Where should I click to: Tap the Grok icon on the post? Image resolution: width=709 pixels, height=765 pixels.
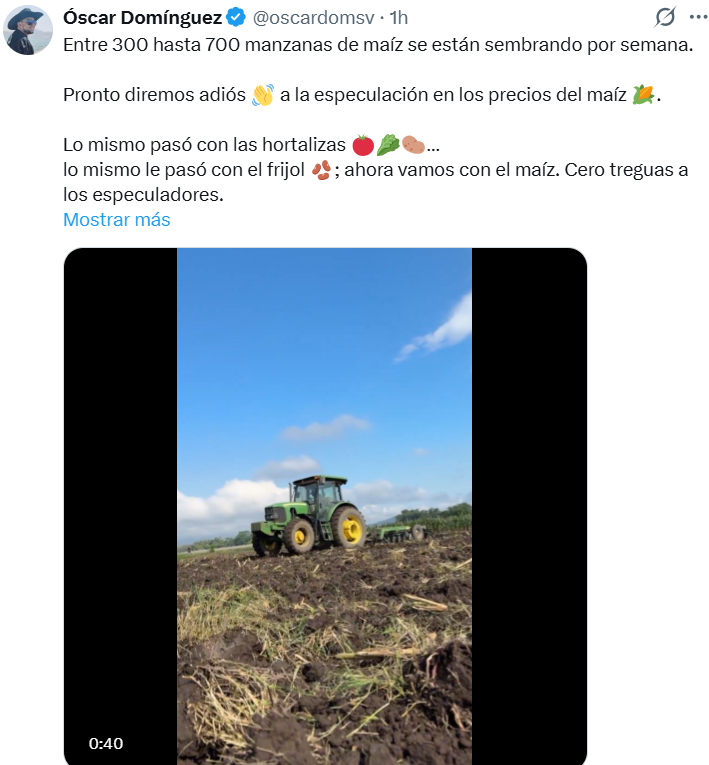[664, 17]
